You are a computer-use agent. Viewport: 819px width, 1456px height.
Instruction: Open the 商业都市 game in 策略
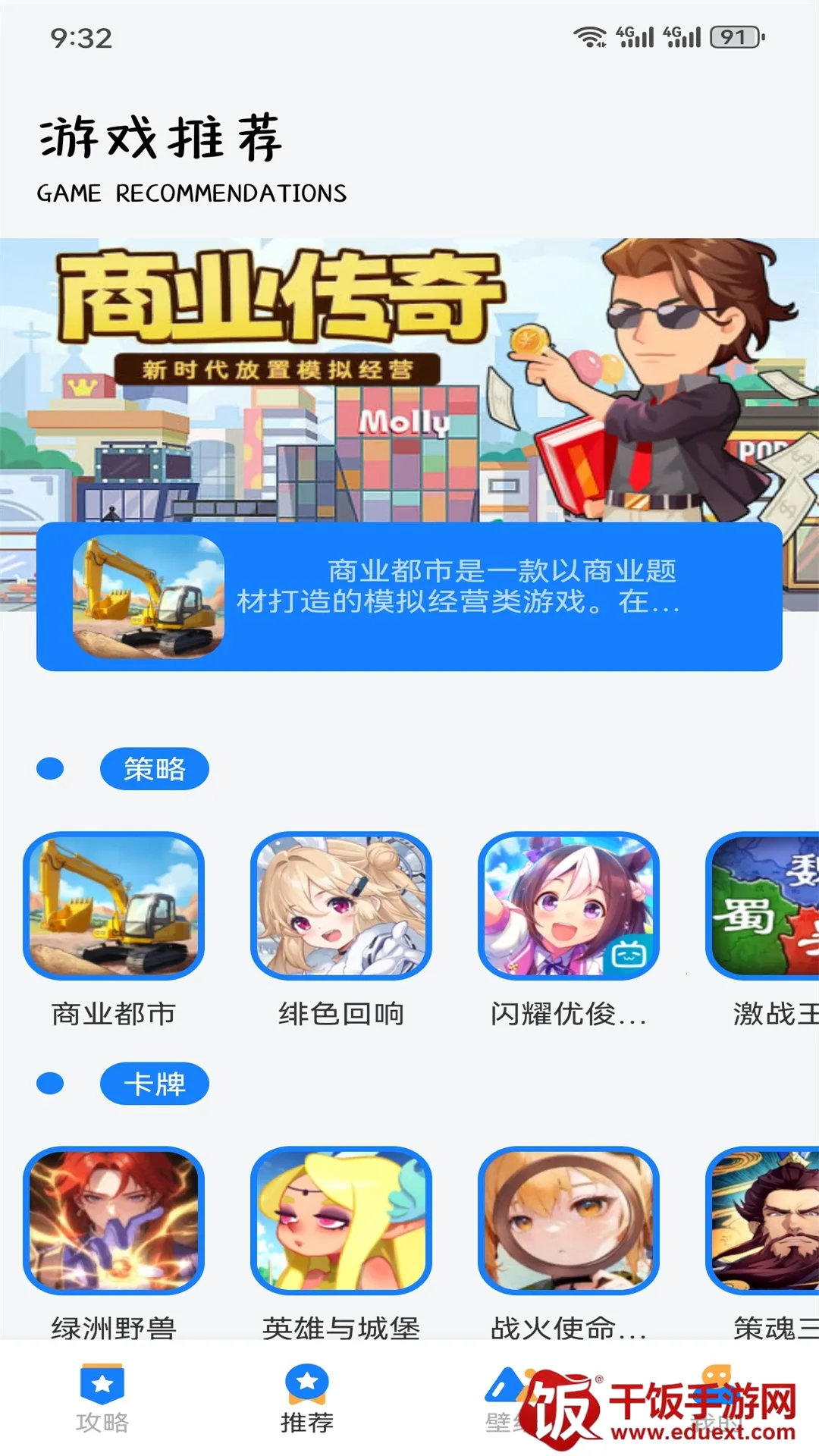click(x=114, y=905)
